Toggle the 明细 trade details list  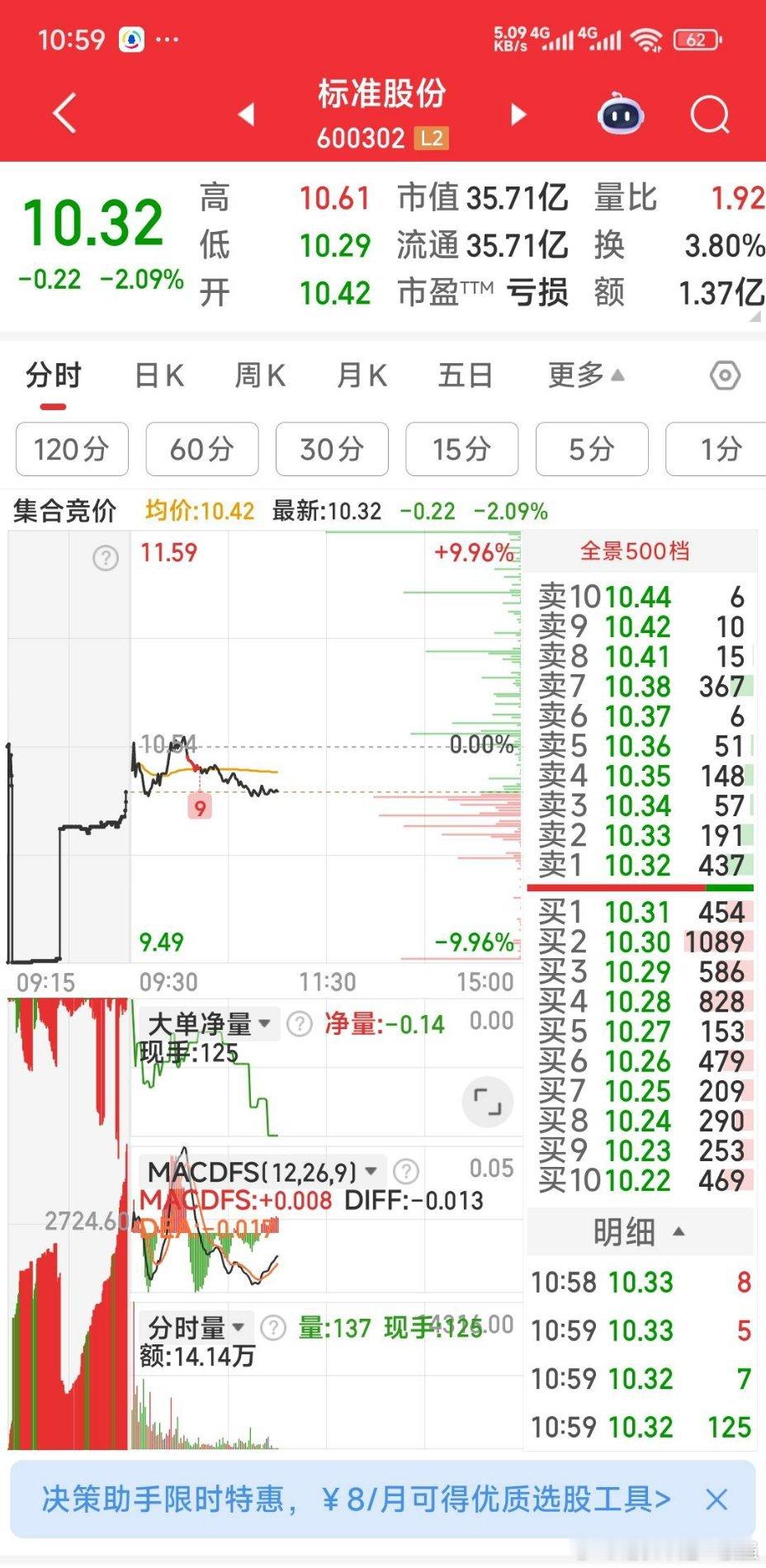pos(640,1232)
